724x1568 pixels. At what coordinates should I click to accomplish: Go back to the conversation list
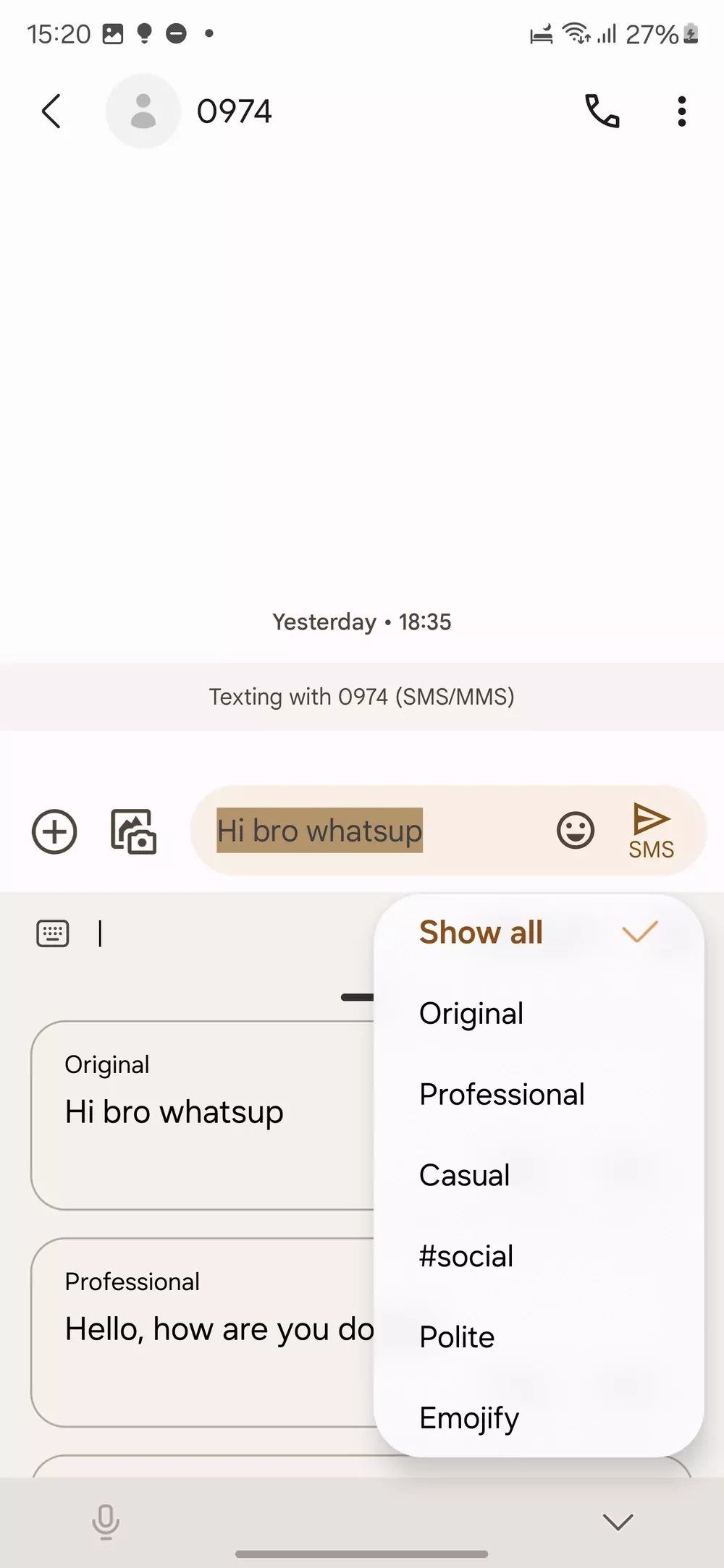51,111
